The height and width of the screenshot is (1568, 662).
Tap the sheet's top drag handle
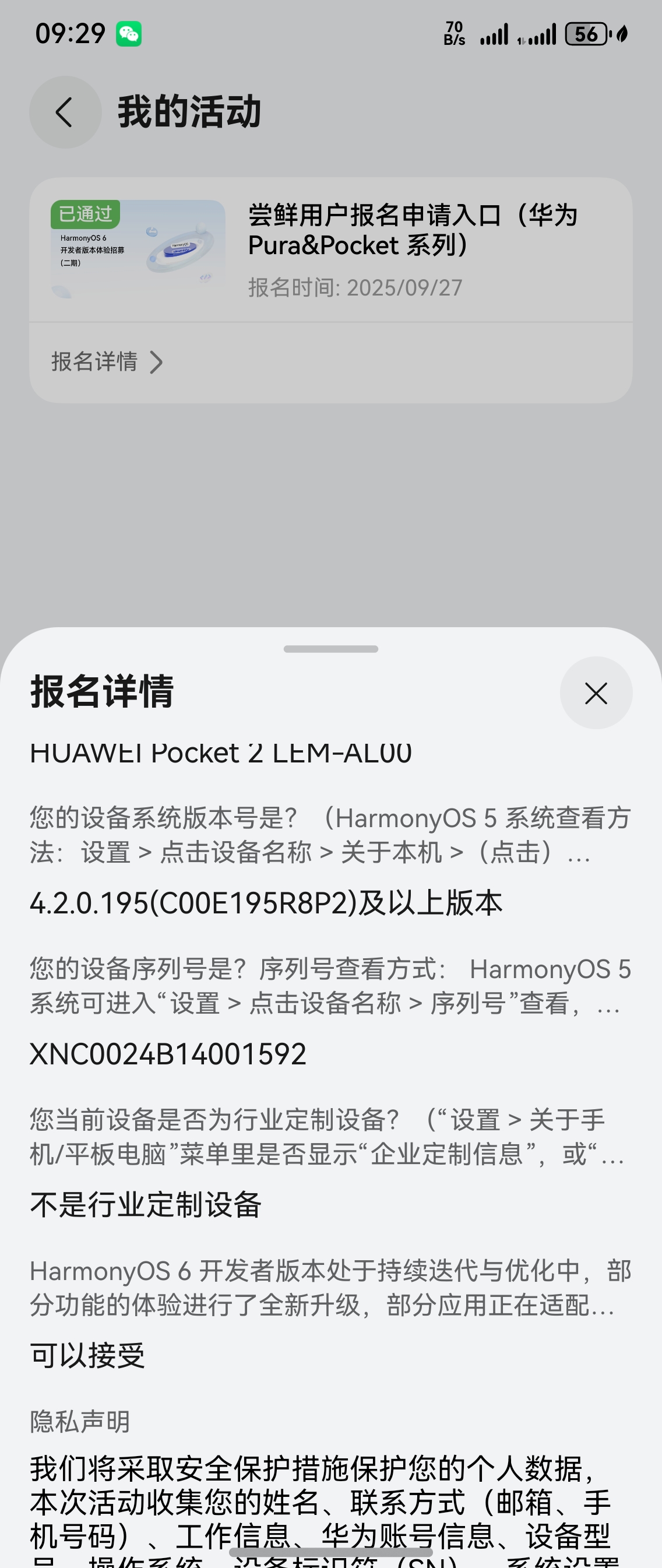tap(330, 649)
